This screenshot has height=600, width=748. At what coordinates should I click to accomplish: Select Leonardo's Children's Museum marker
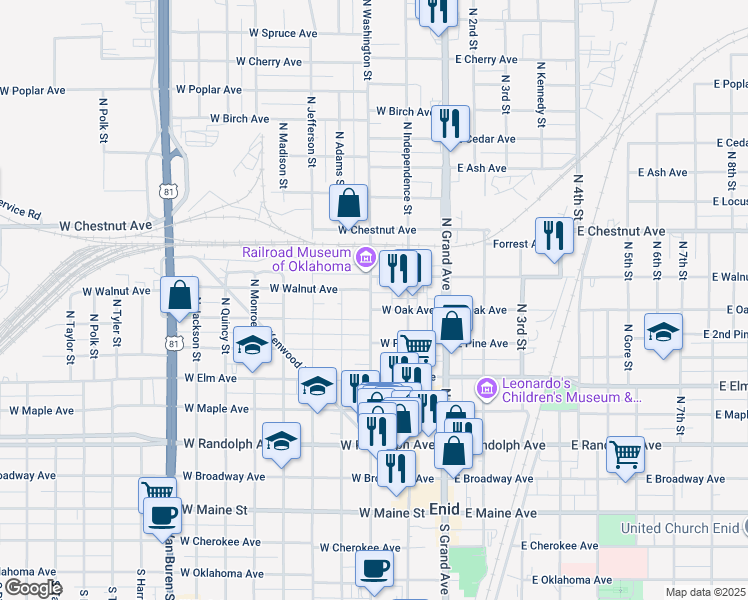pyautogui.click(x=487, y=386)
